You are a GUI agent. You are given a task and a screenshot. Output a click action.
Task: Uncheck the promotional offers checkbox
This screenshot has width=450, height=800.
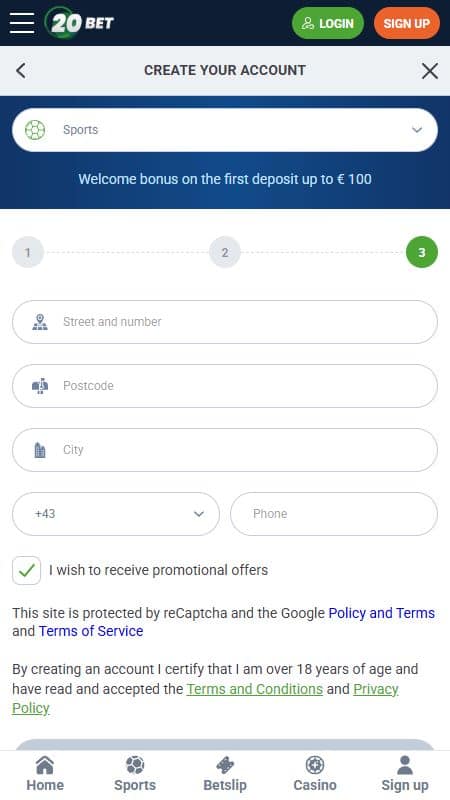(x=27, y=570)
